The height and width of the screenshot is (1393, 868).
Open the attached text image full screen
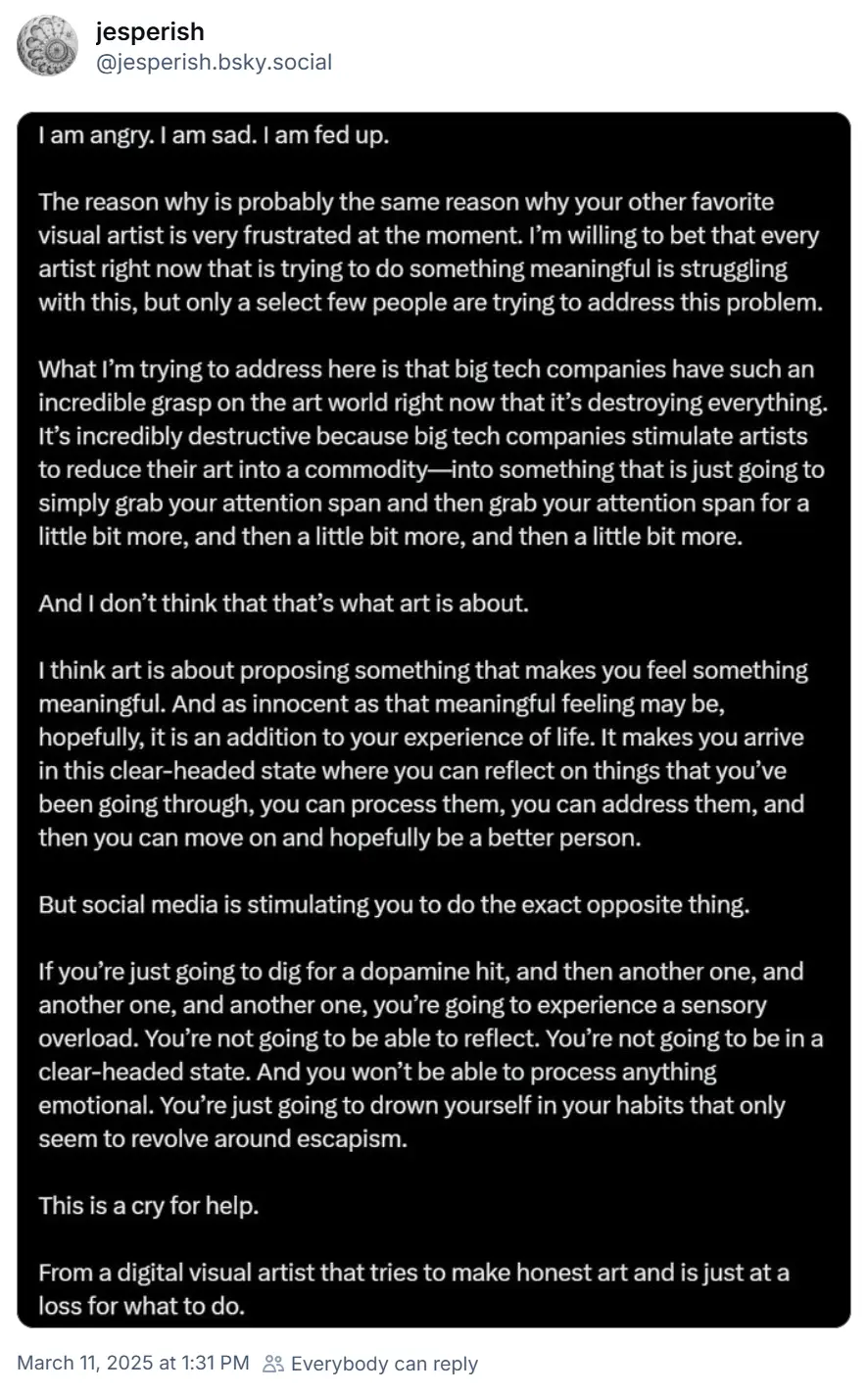[433, 720]
